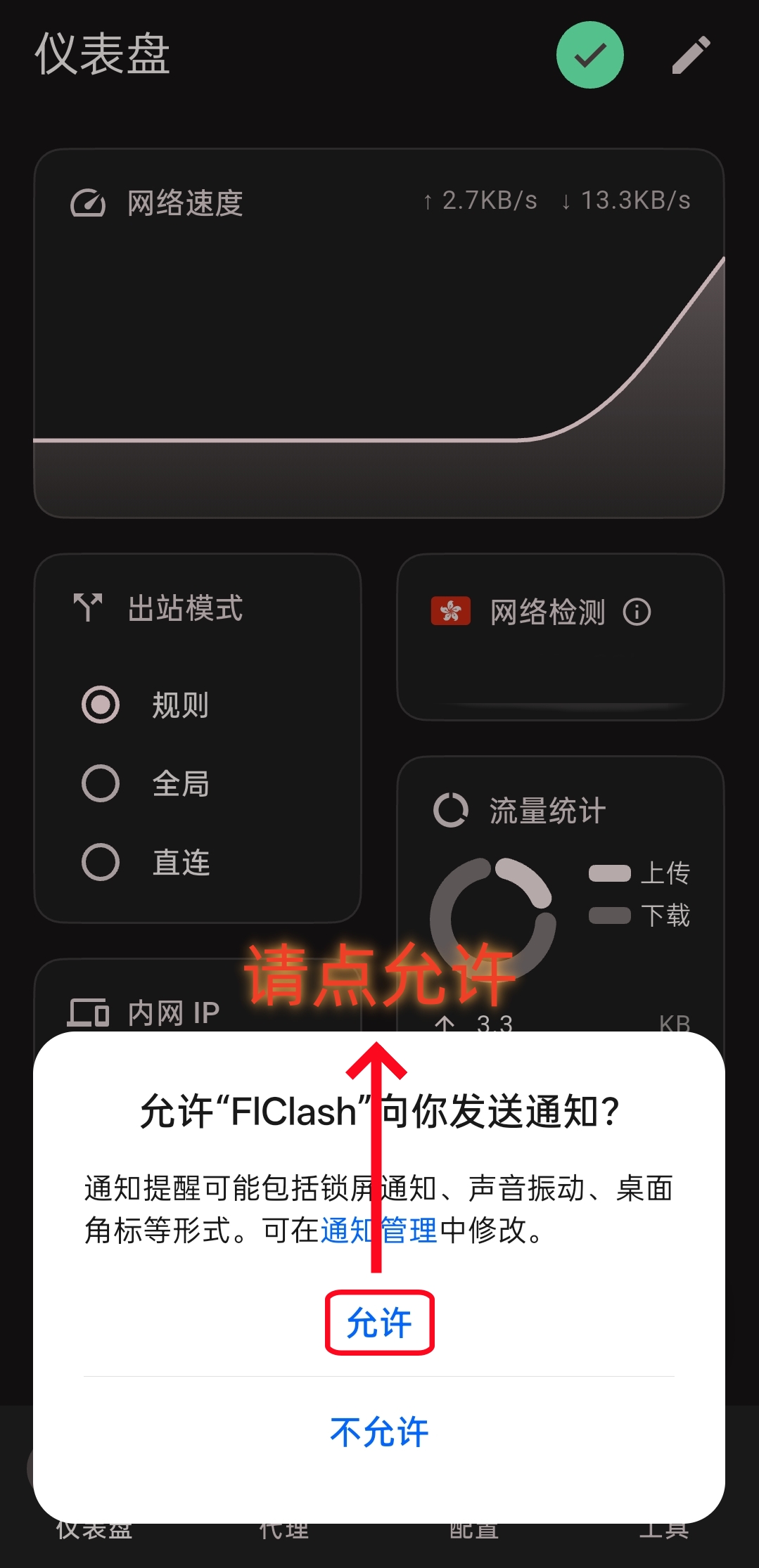Open the edit pencil icon
Screen dimensions: 759x1568
point(691,55)
